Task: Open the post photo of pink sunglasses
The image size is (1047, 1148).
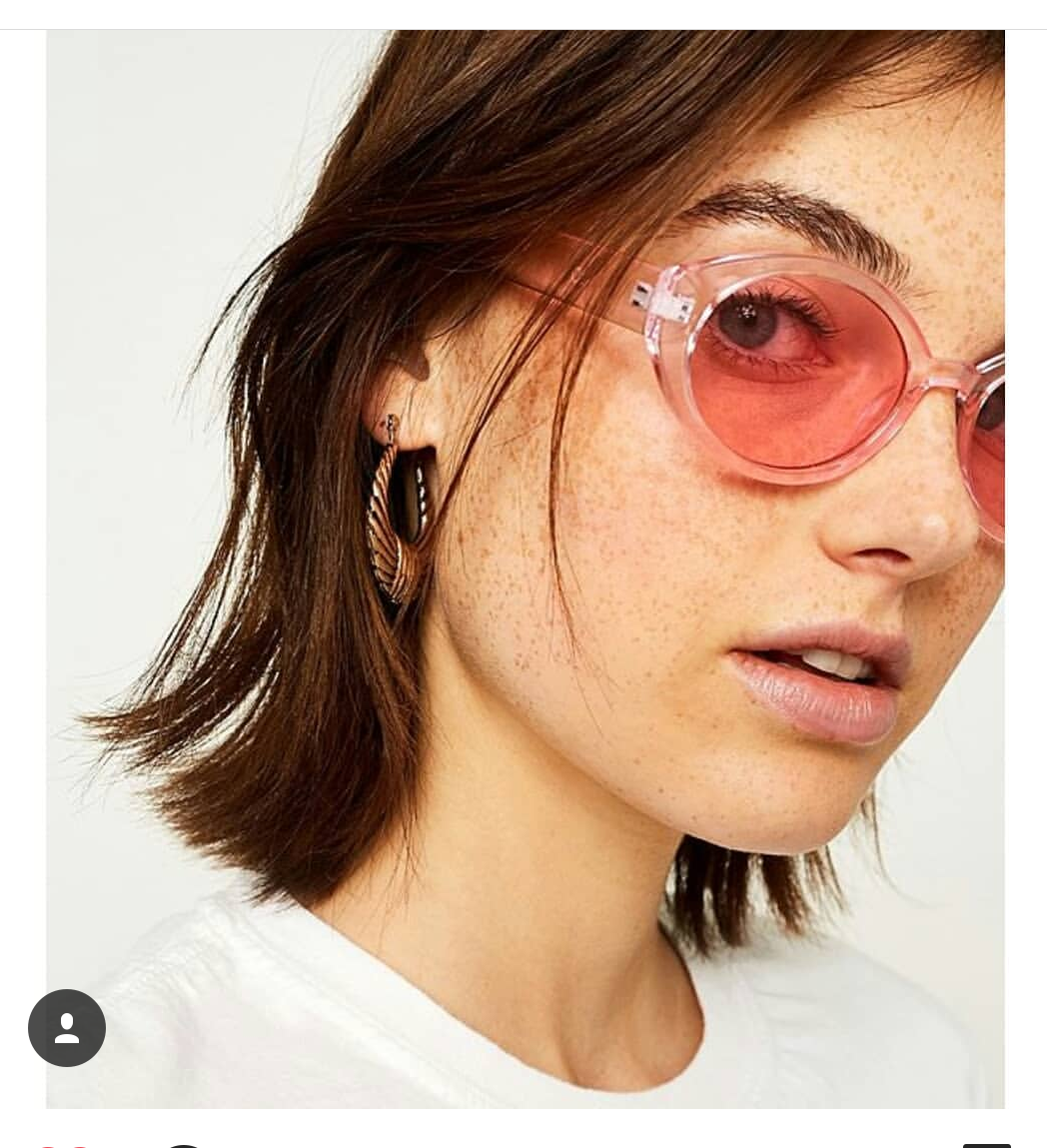Action: pyautogui.click(x=525, y=568)
